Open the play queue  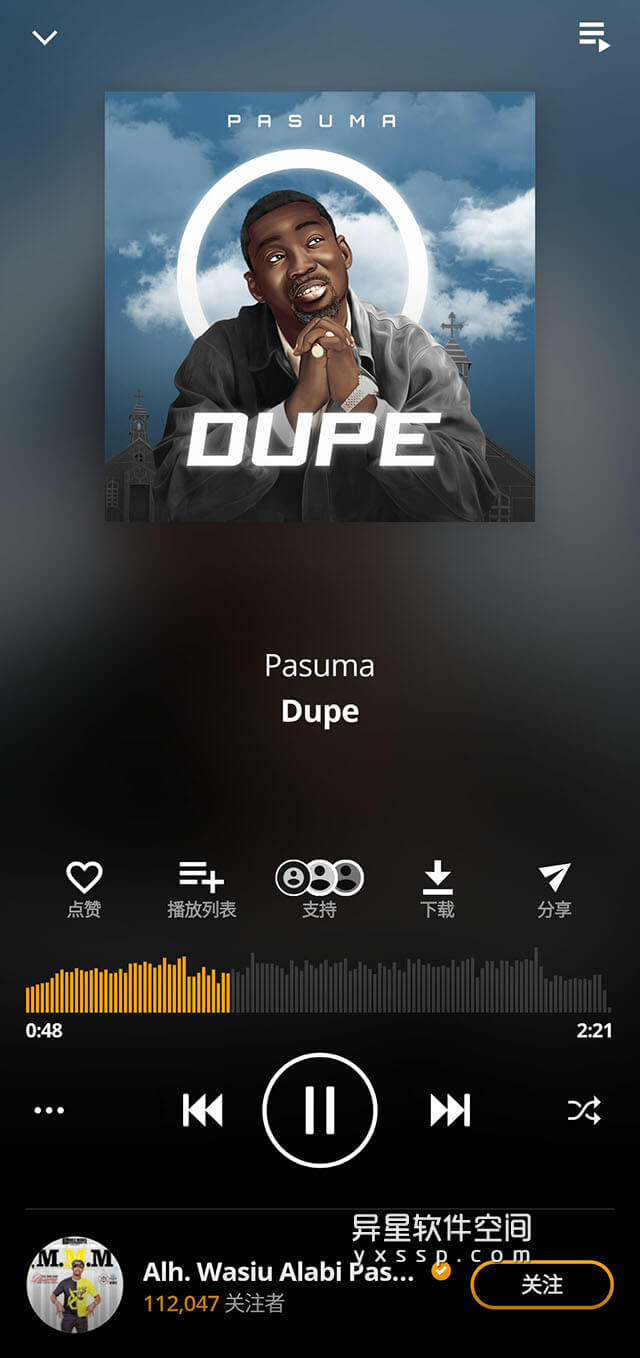point(594,37)
